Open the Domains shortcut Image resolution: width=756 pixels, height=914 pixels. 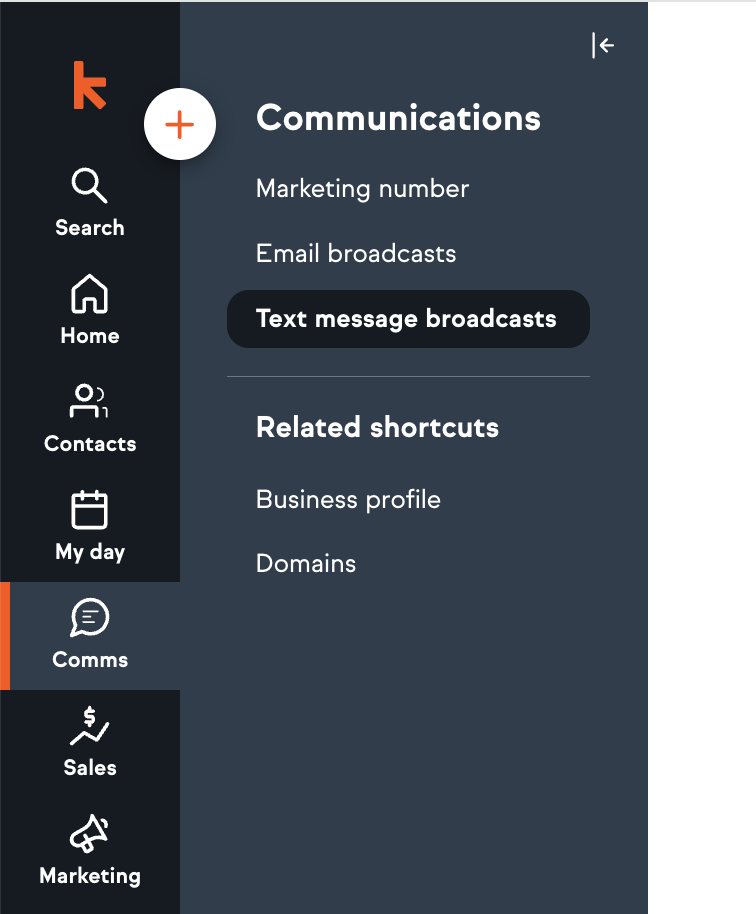(306, 564)
